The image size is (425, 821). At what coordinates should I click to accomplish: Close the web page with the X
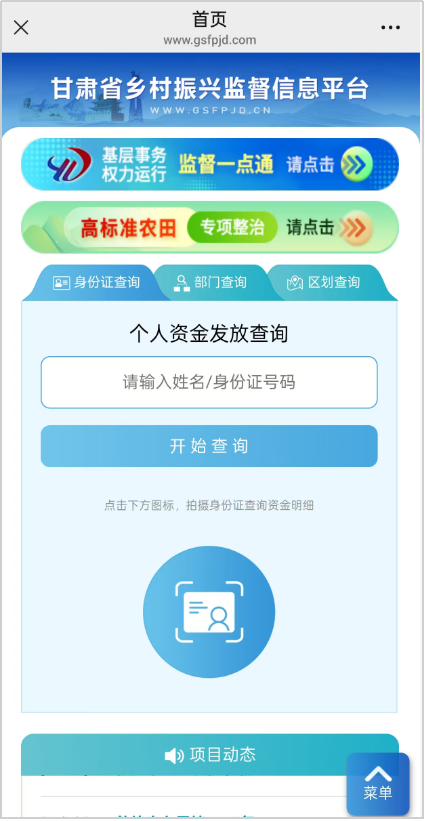(x=21, y=27)
